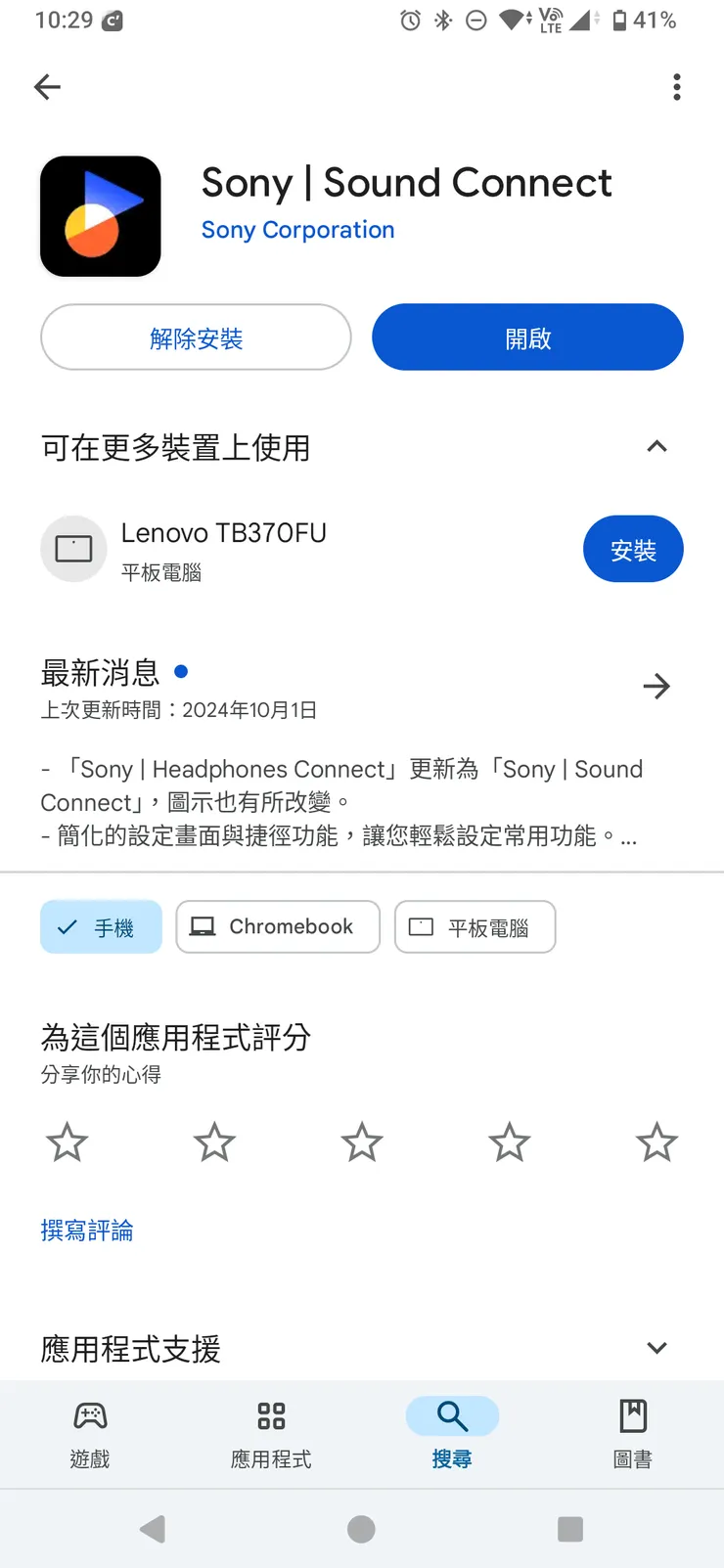Tap the fifth star to rate the app
724x1568 pixels.
point(656,1142)
